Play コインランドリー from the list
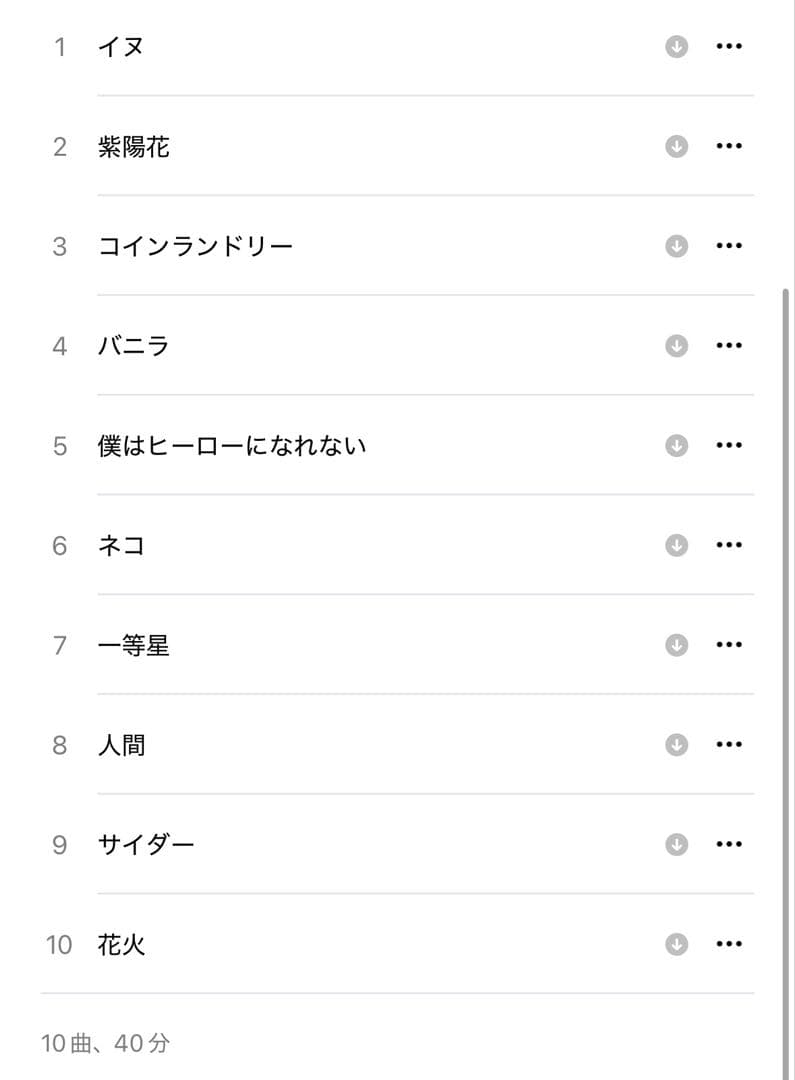 [300, 245]
